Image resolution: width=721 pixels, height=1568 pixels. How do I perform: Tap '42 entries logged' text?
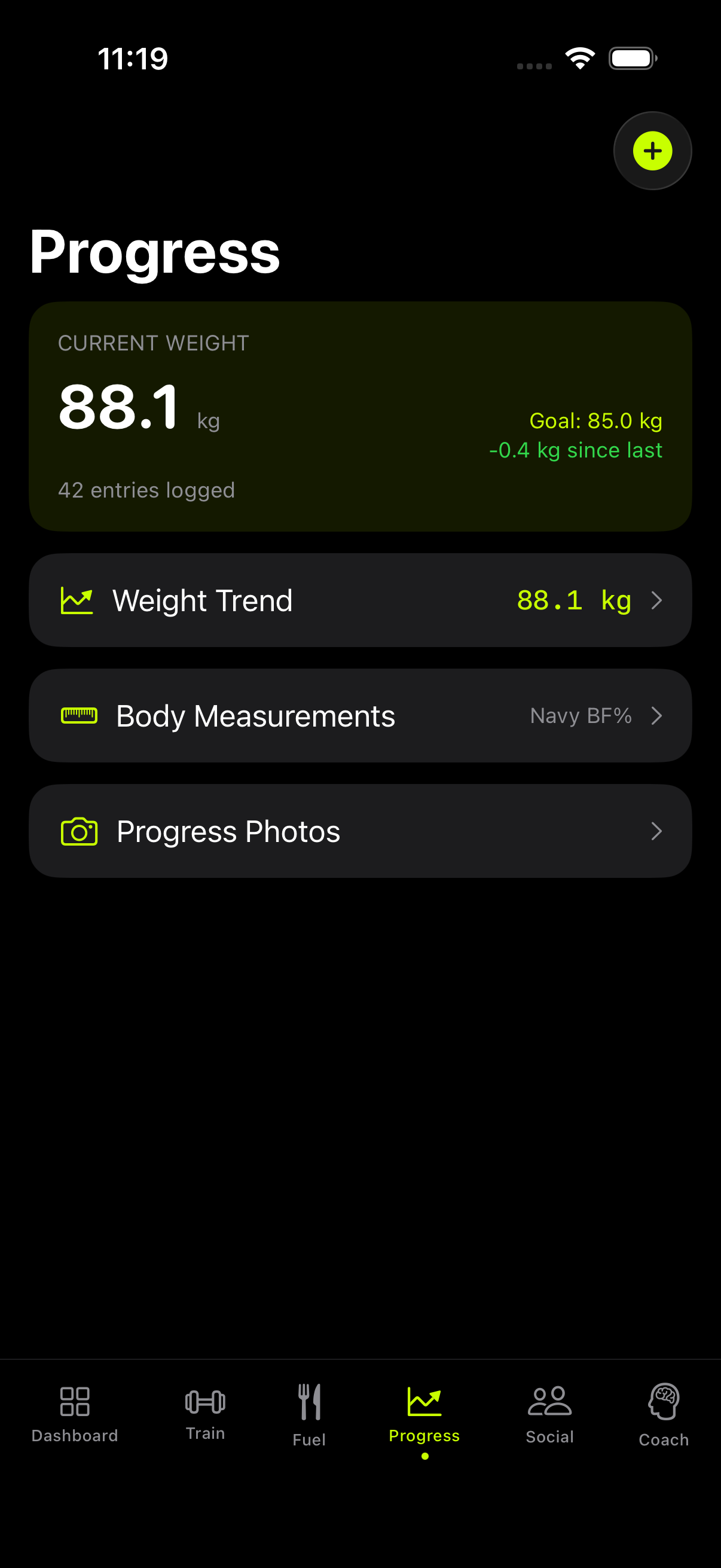(x=146, y=489)
